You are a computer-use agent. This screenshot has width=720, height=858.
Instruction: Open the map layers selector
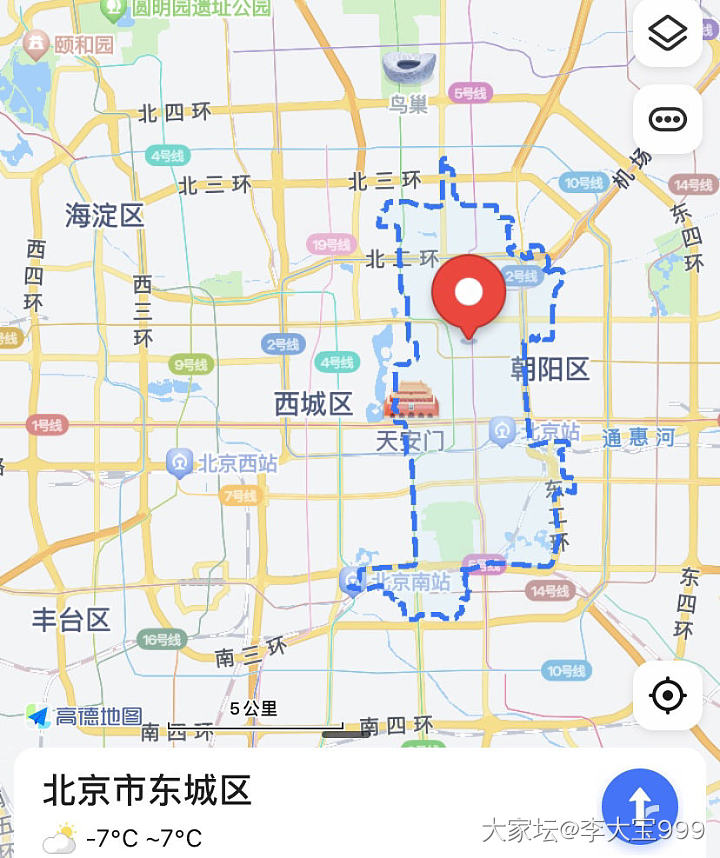[667, 34]
